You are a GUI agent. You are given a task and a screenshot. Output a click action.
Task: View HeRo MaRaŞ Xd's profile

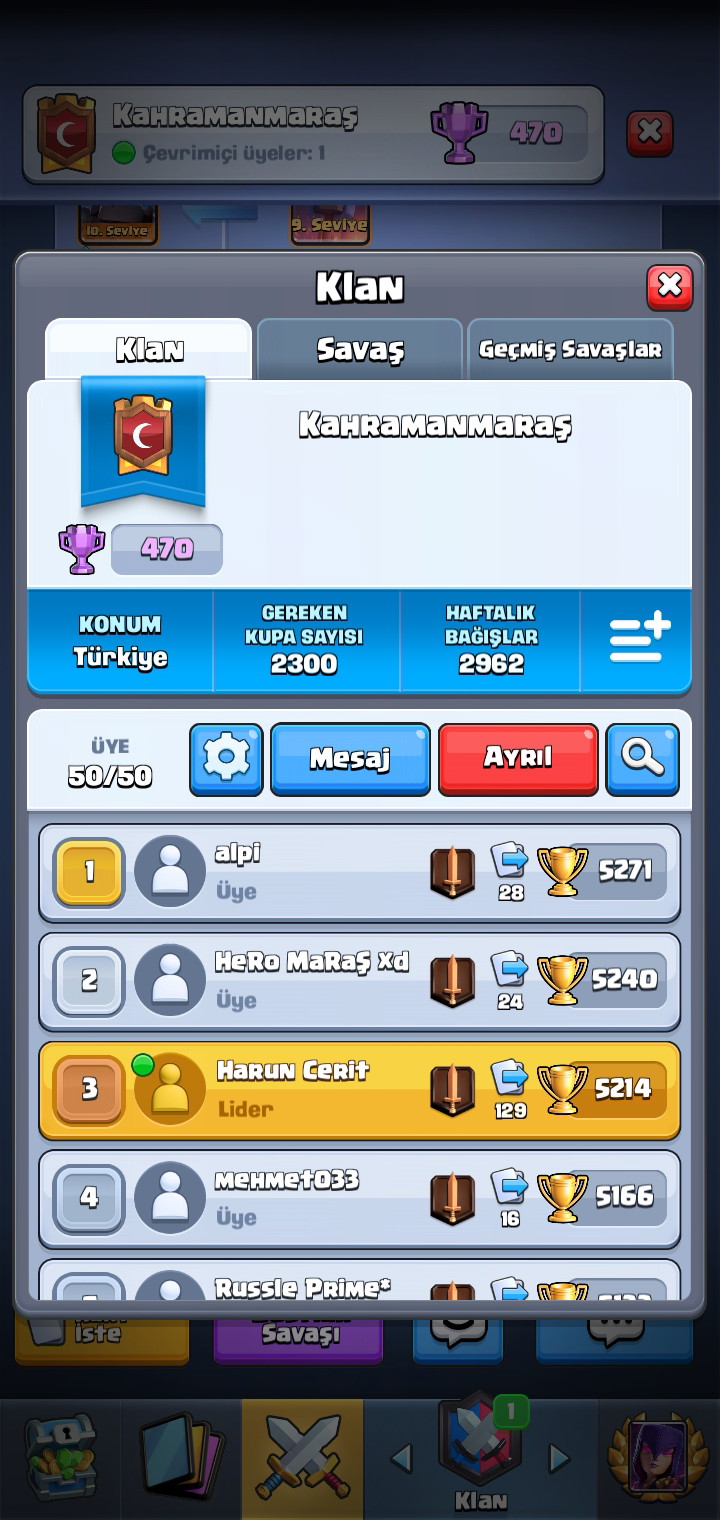coord(359,981)
